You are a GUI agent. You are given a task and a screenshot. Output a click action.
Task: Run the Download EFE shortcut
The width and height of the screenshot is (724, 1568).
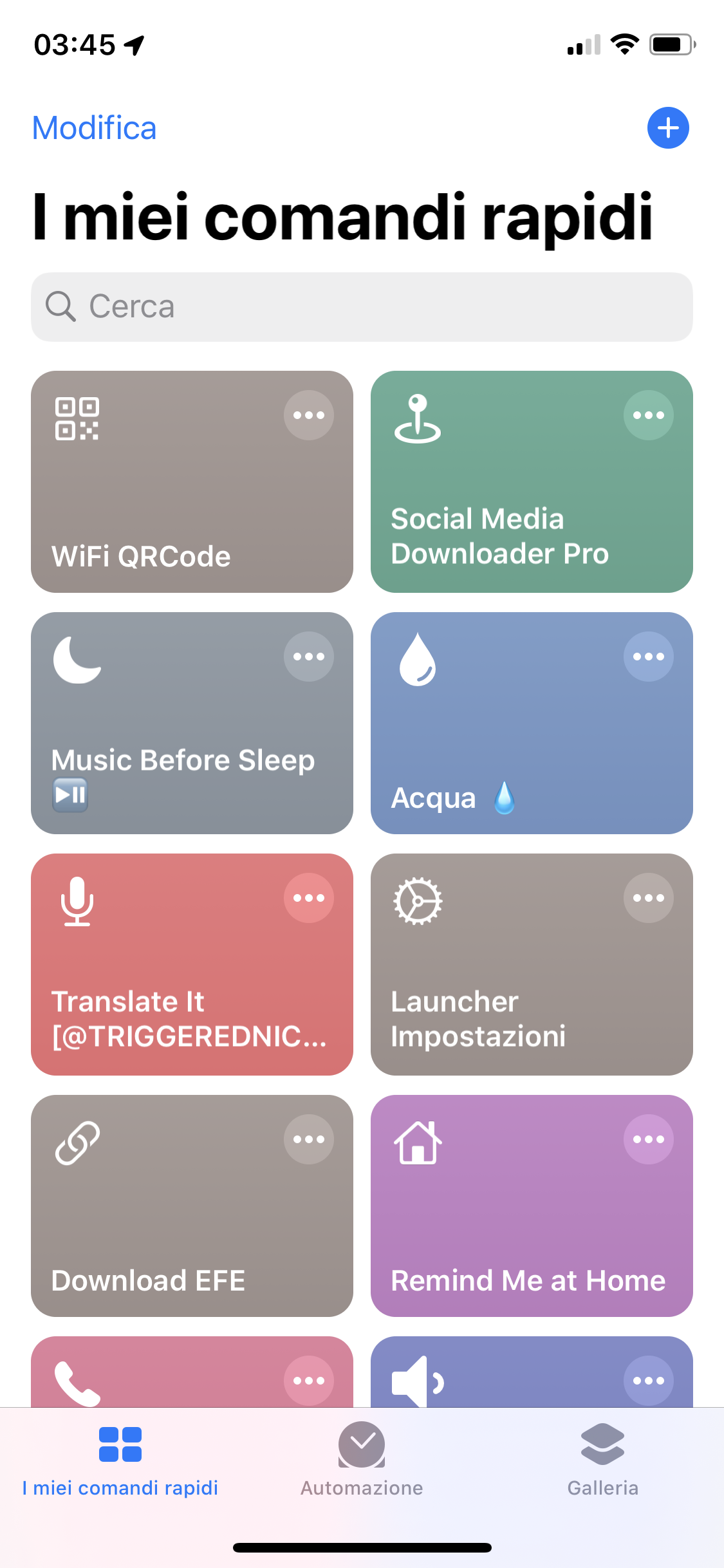pyautogui.click(x=192, y=1206)
